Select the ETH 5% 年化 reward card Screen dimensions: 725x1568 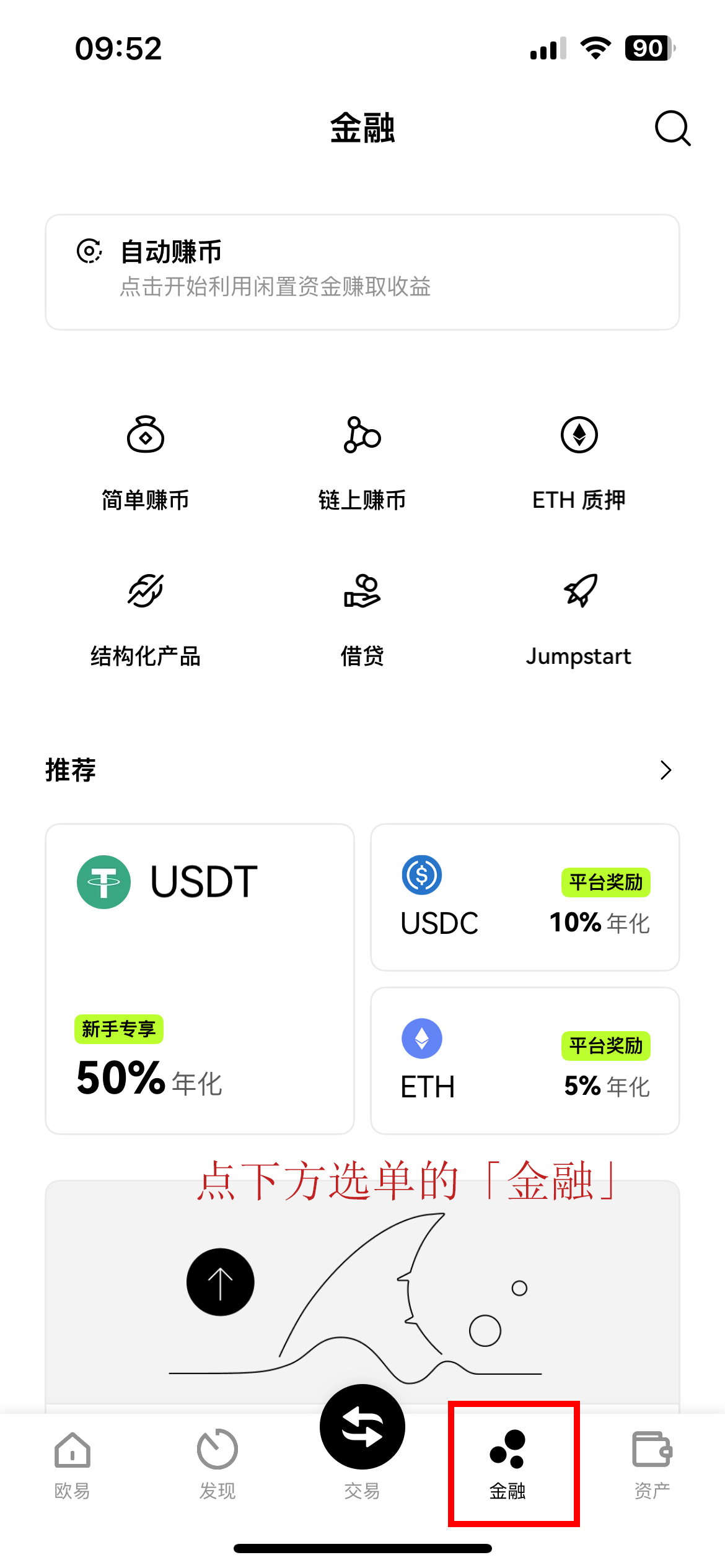tap(524, 1060)
